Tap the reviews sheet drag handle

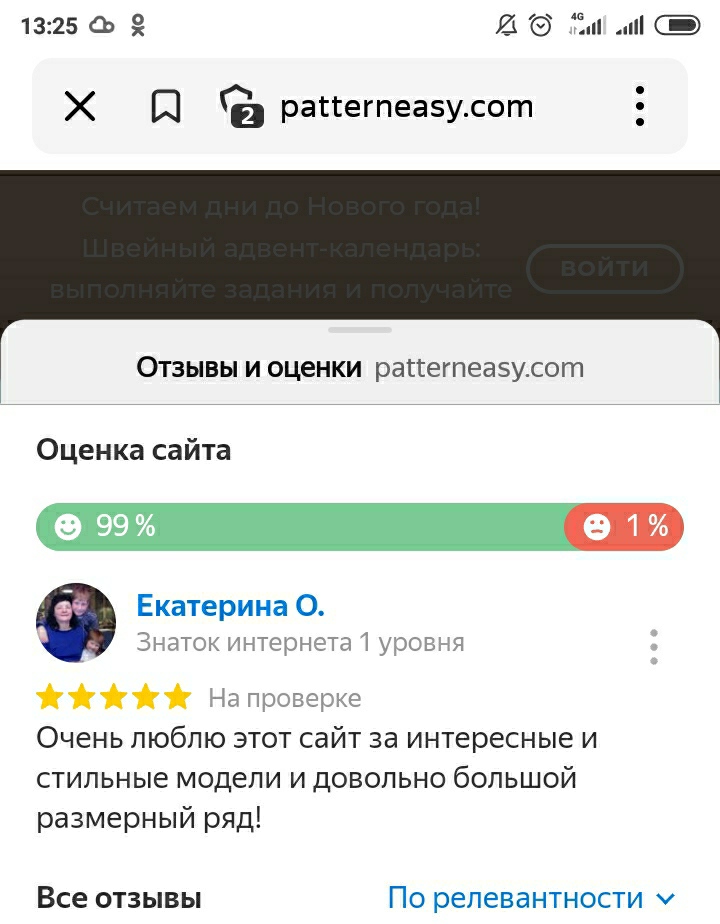[x=360, y=329]
